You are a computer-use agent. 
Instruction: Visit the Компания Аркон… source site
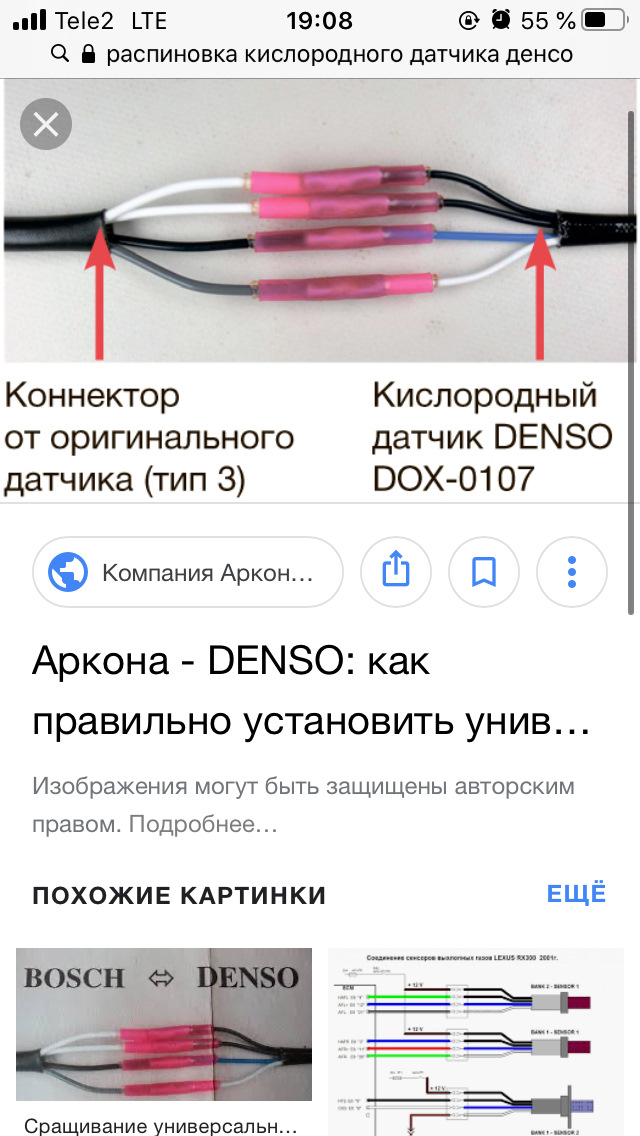click(188, 573)
